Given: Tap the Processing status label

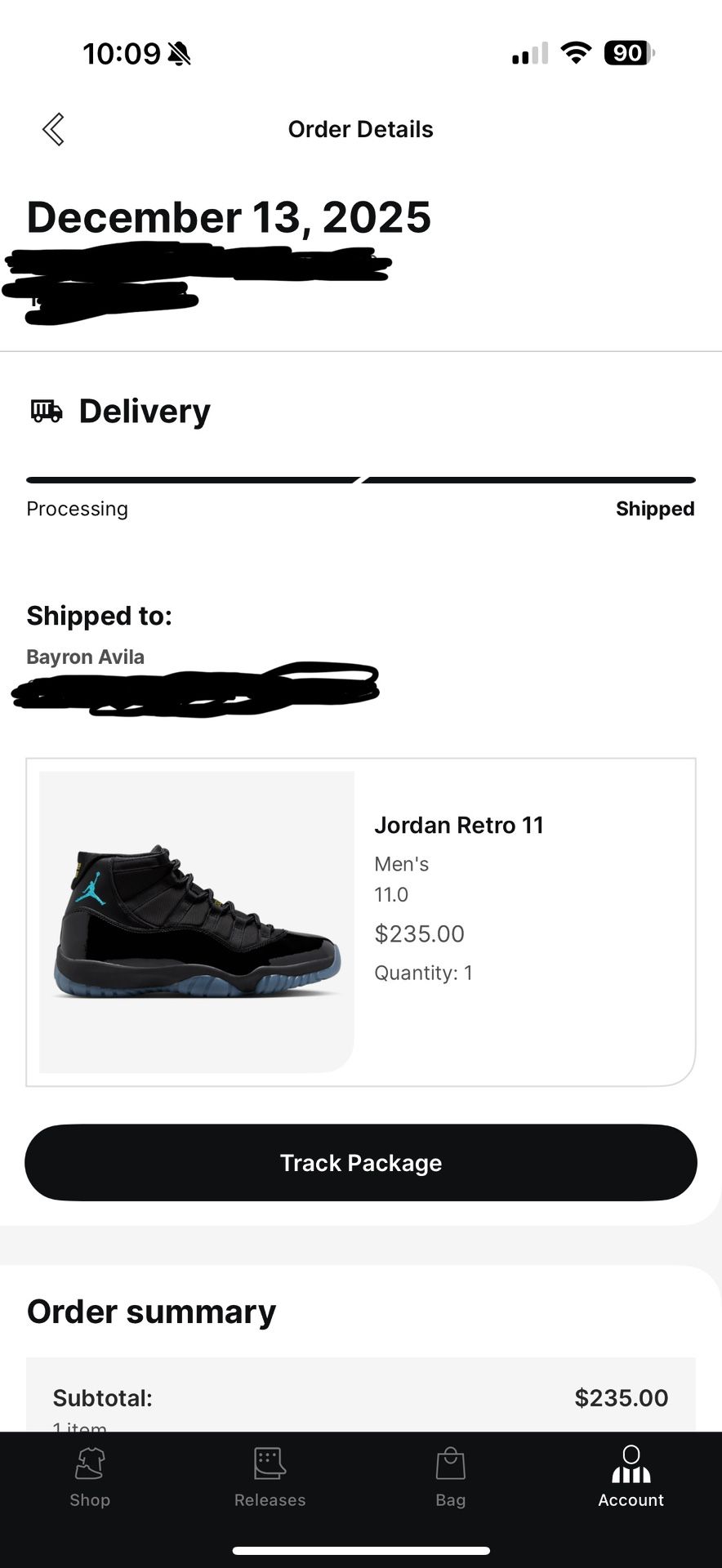Looking at the screenshot, I should coord(77,509).
